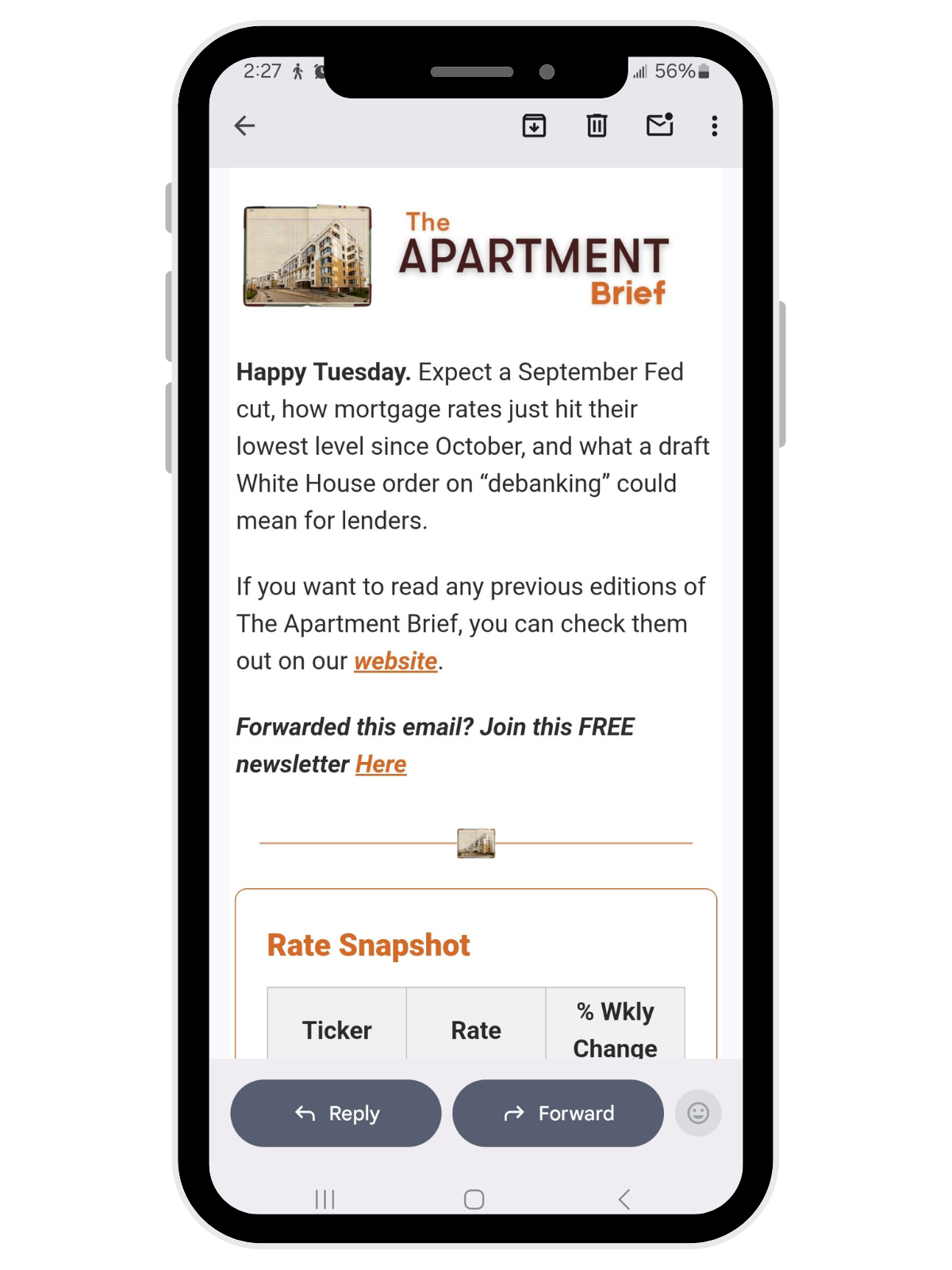Open the three-dot overflow menu
The width and height of the screenshot is (952, 1270).
pyautogui.click(x=714, y=126)
